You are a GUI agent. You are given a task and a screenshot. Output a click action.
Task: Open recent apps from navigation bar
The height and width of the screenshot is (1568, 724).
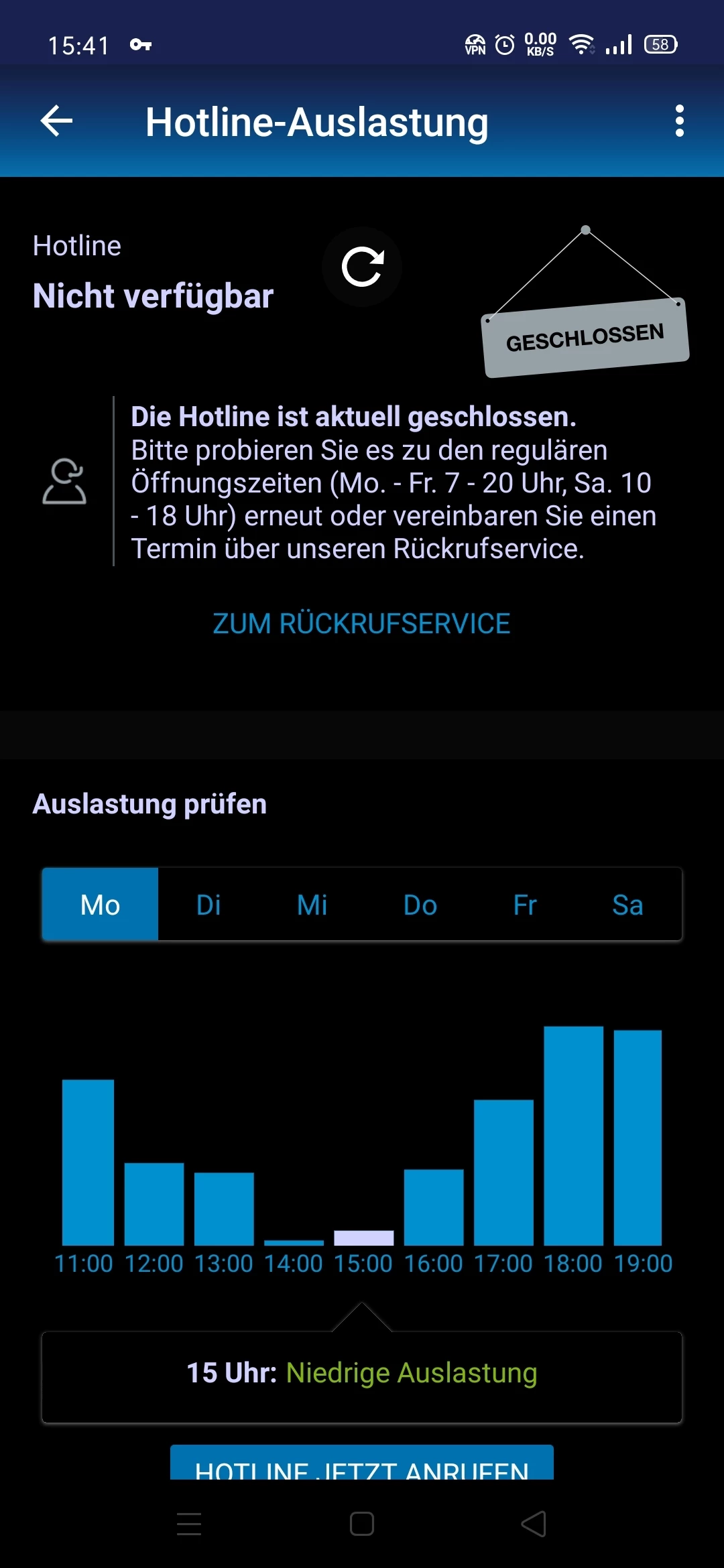pyautogui.click(x=189, y=1524)
